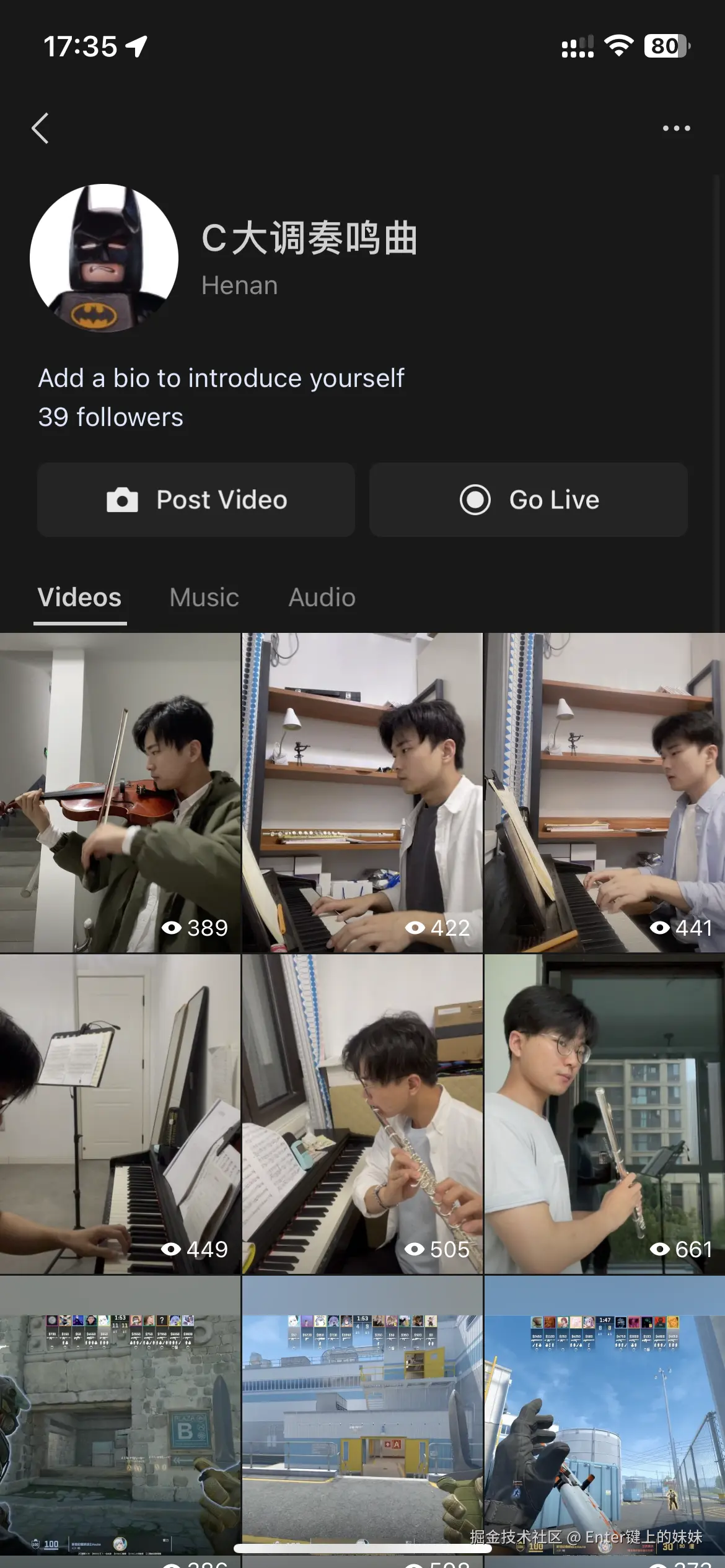725x1568 pixels.
Task: Select the Videos tab
Action: coord(79,596)
